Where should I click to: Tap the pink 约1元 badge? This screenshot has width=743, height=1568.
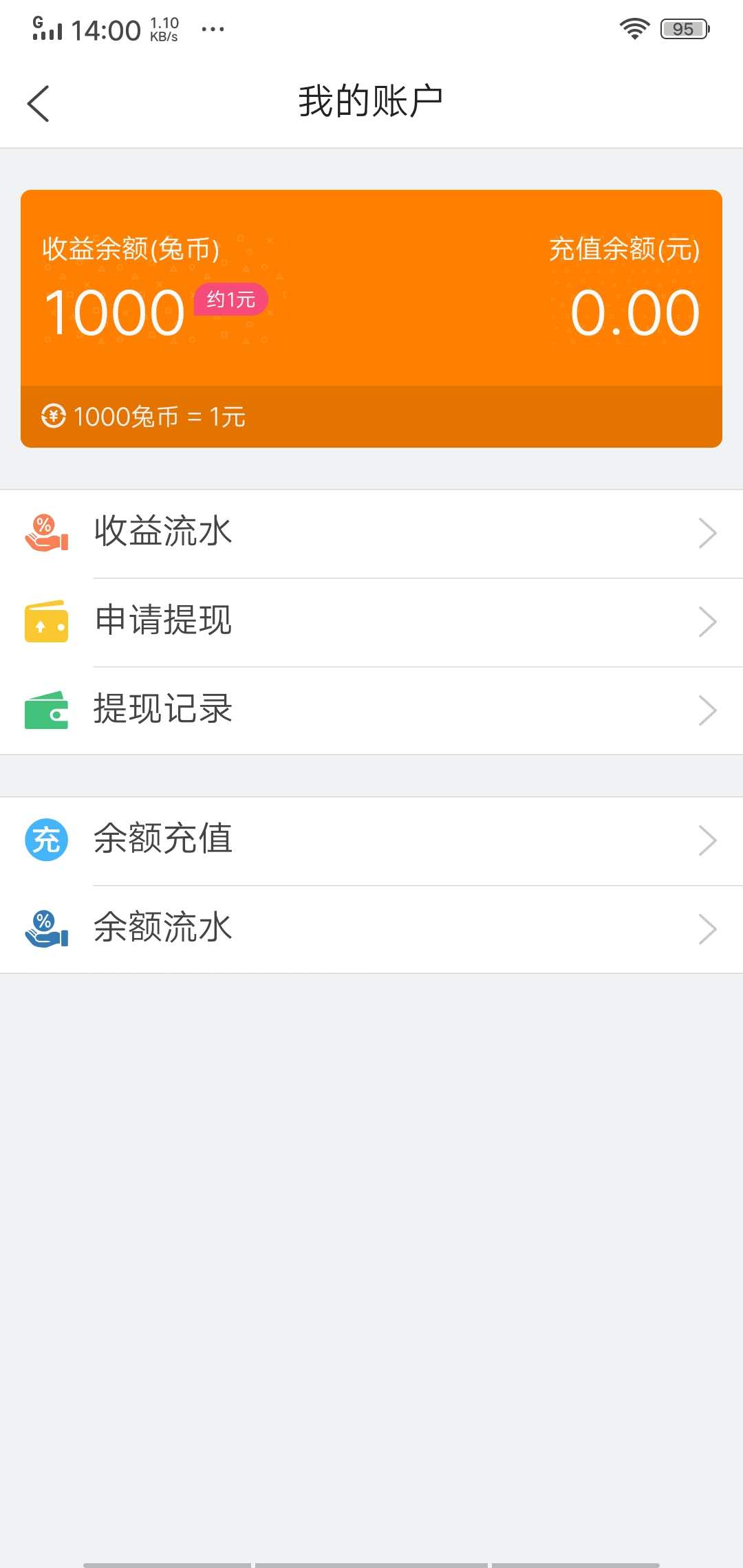230,298
